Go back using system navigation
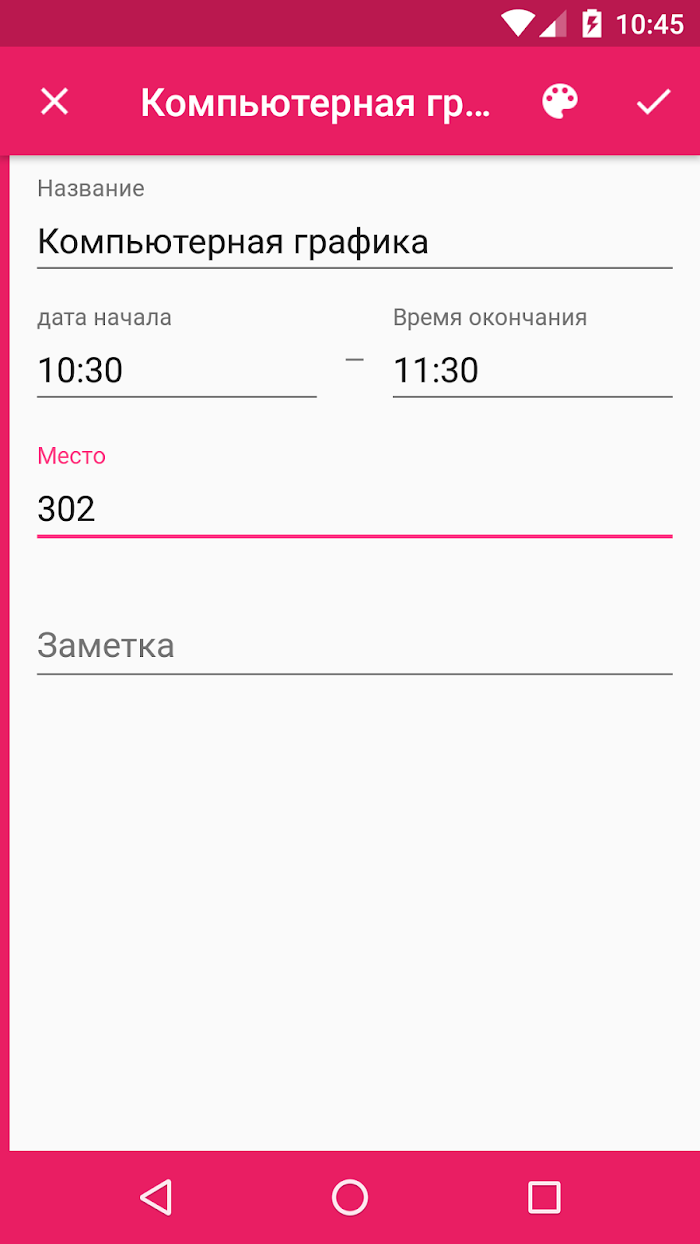Image resolution: width=700 pixels, height=1244 pixels. point(156,1197)
